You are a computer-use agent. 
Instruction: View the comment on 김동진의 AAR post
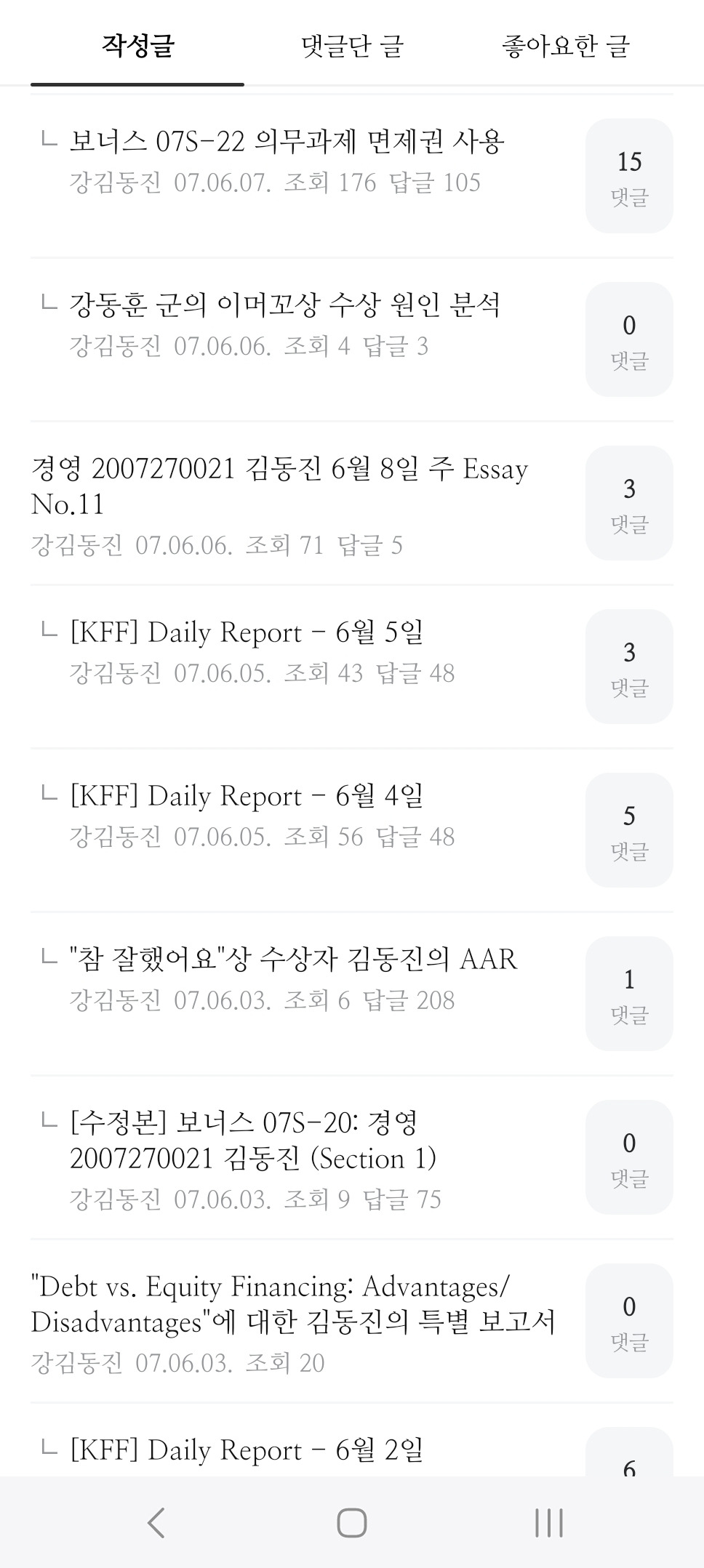(629, 994)
